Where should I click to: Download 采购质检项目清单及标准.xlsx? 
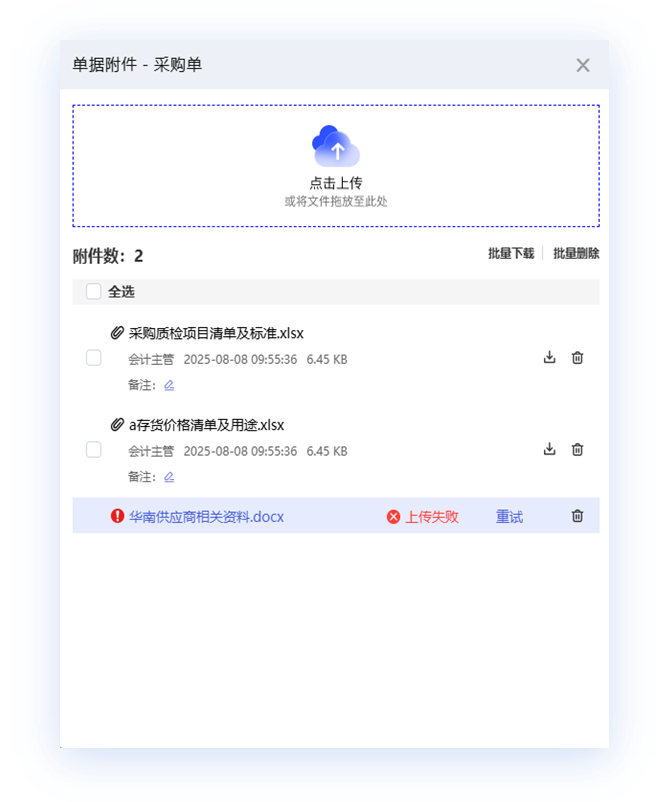549,358
